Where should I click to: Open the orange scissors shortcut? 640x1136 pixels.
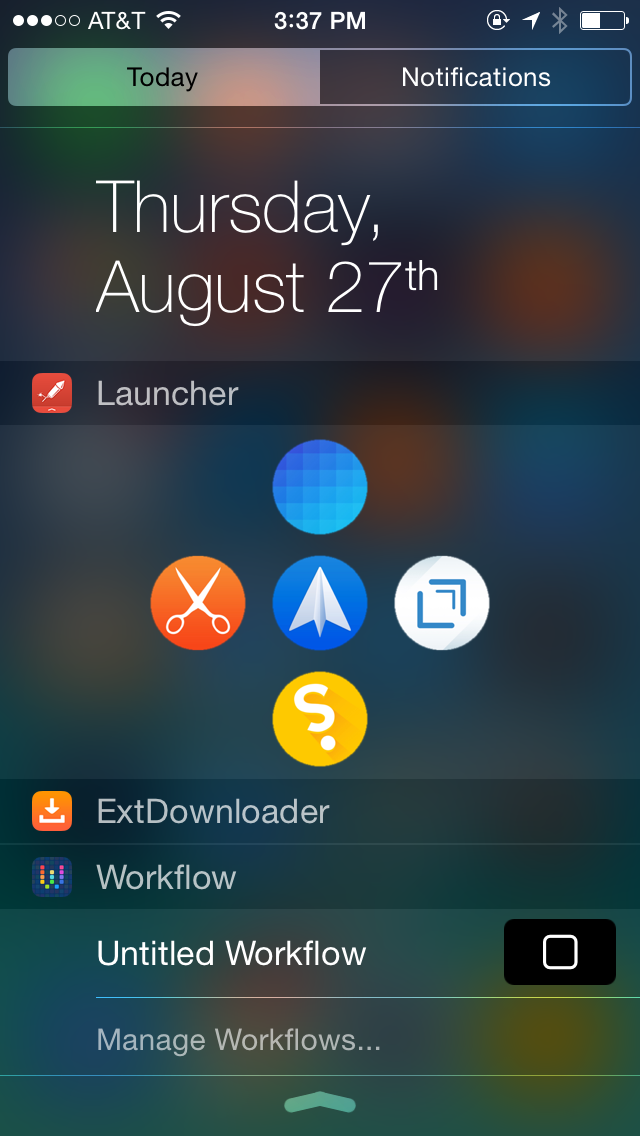[x=198, y=603]
